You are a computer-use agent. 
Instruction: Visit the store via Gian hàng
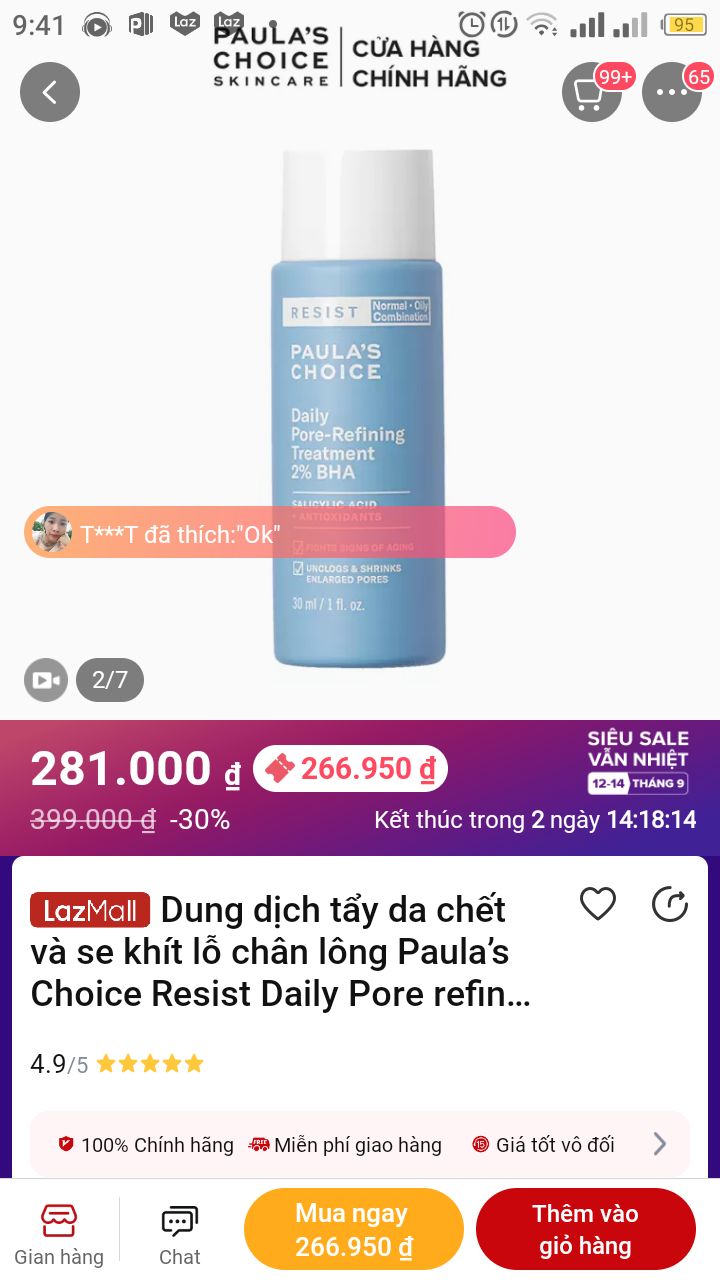[59, 1234]
